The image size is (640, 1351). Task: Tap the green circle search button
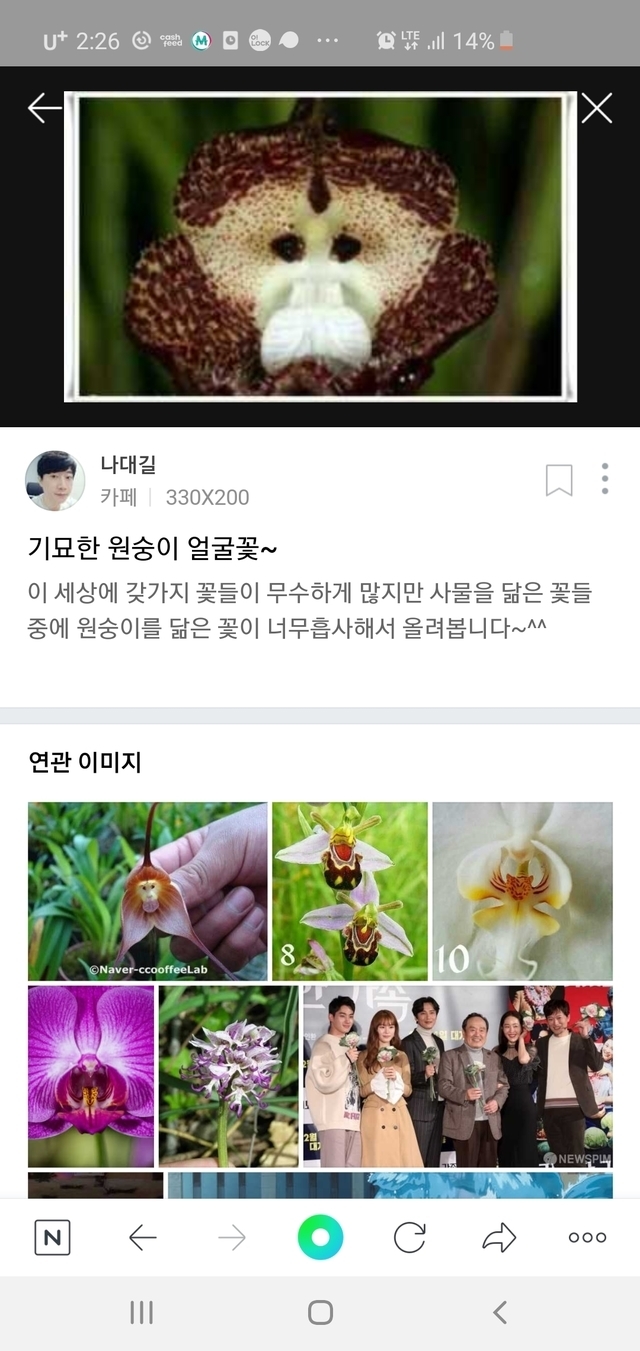pos(320,1238)
